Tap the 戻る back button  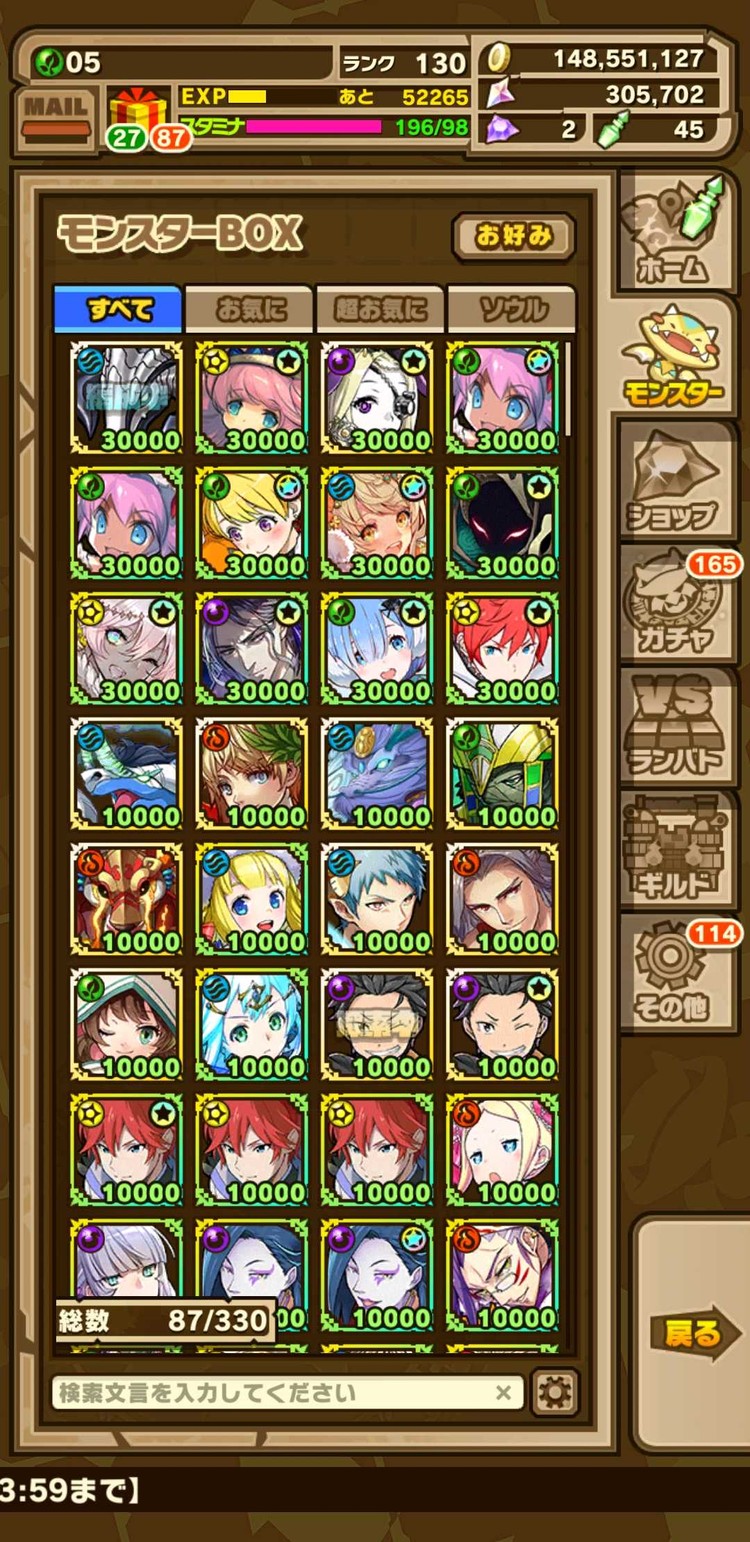coord(690,1332)
